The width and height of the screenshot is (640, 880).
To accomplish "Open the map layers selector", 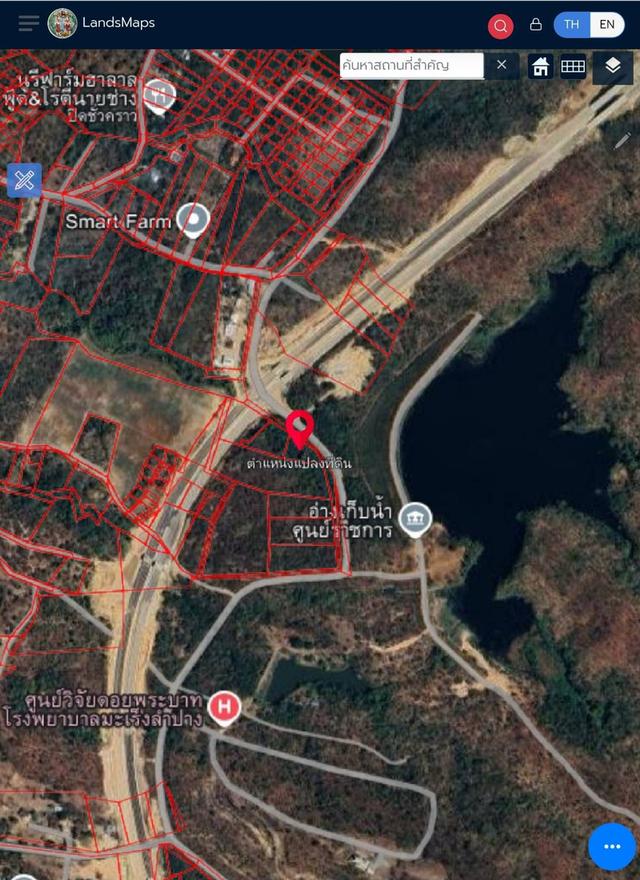I will pos(613,67).
